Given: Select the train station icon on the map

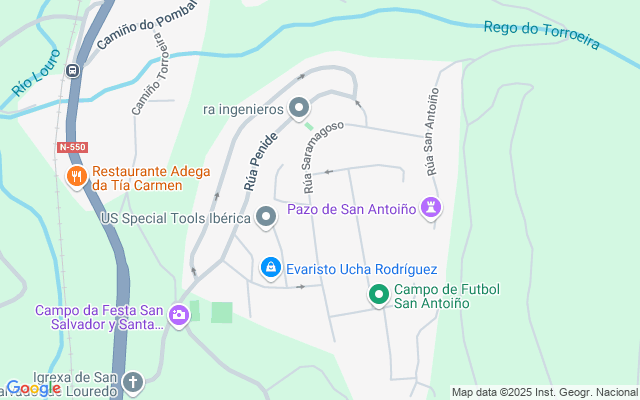Looking at the screenshot, I should coord(73,71).
